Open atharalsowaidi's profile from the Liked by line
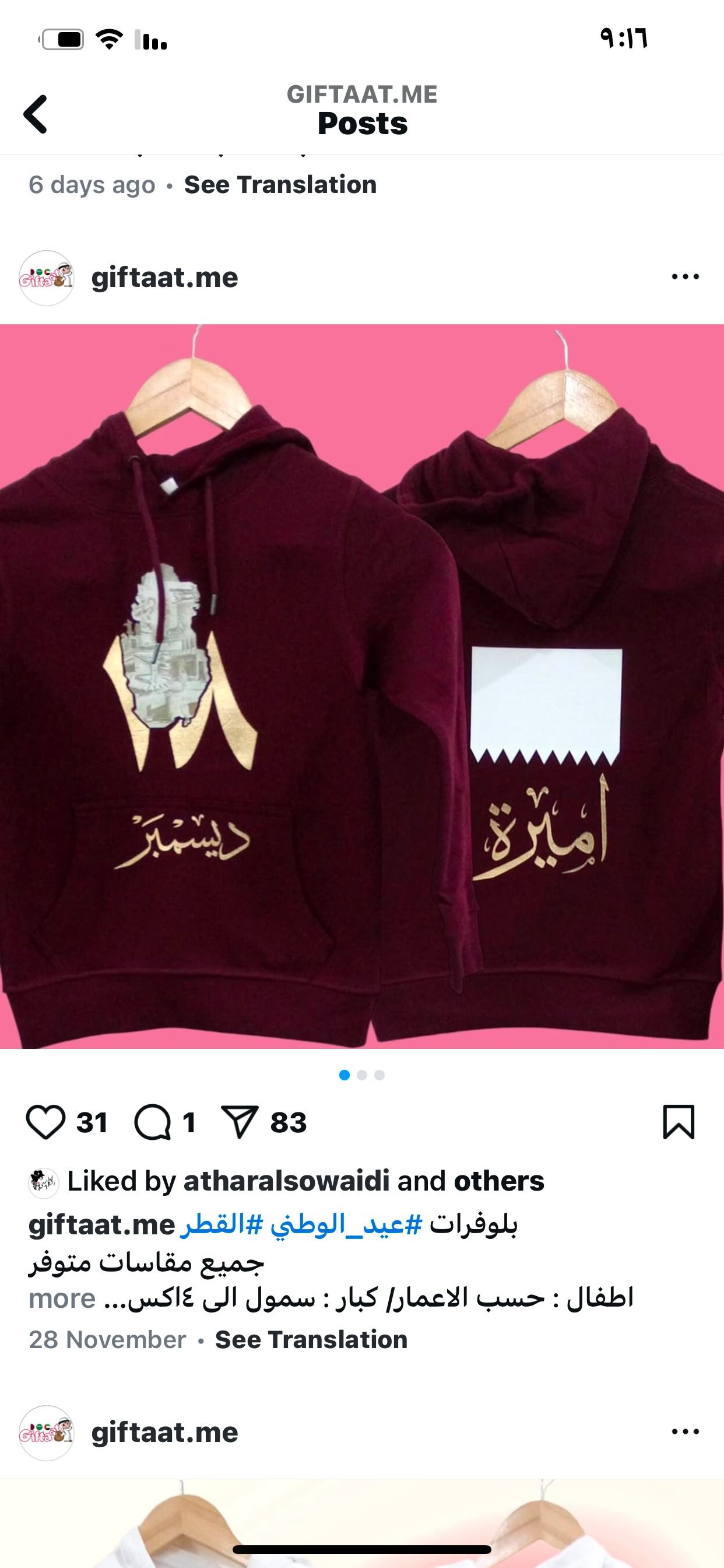724x1568 pixels. click(286, 1181)
